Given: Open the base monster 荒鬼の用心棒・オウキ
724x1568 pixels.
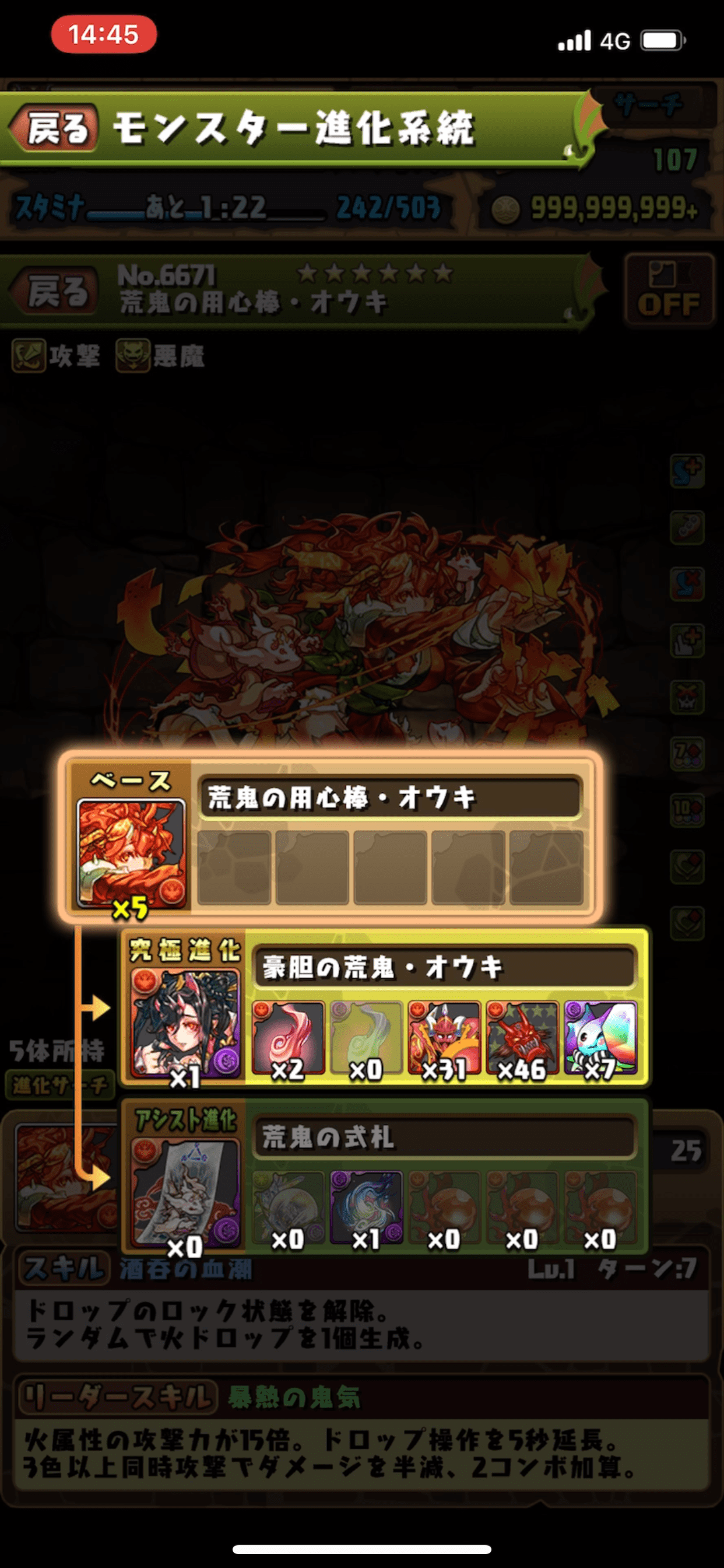Looking at the screenshot, I should 131,853.
